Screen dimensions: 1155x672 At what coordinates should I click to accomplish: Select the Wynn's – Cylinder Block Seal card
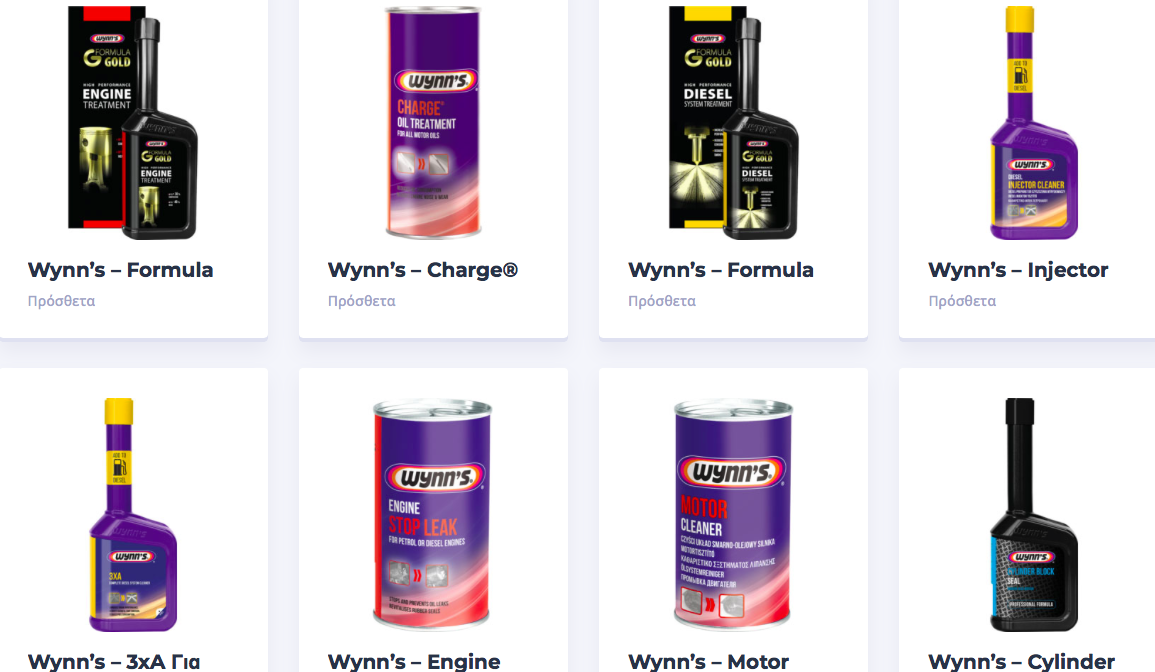[1021, 661]
